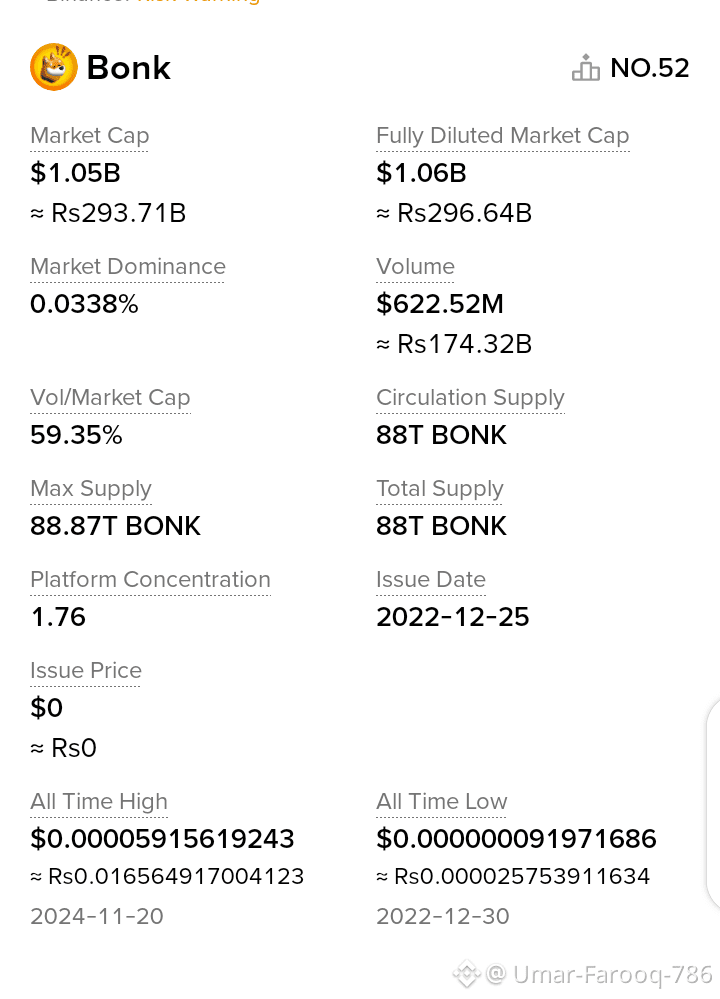
Task: Tap the Market Cap label for its definition
Action: tap(89, 136)
